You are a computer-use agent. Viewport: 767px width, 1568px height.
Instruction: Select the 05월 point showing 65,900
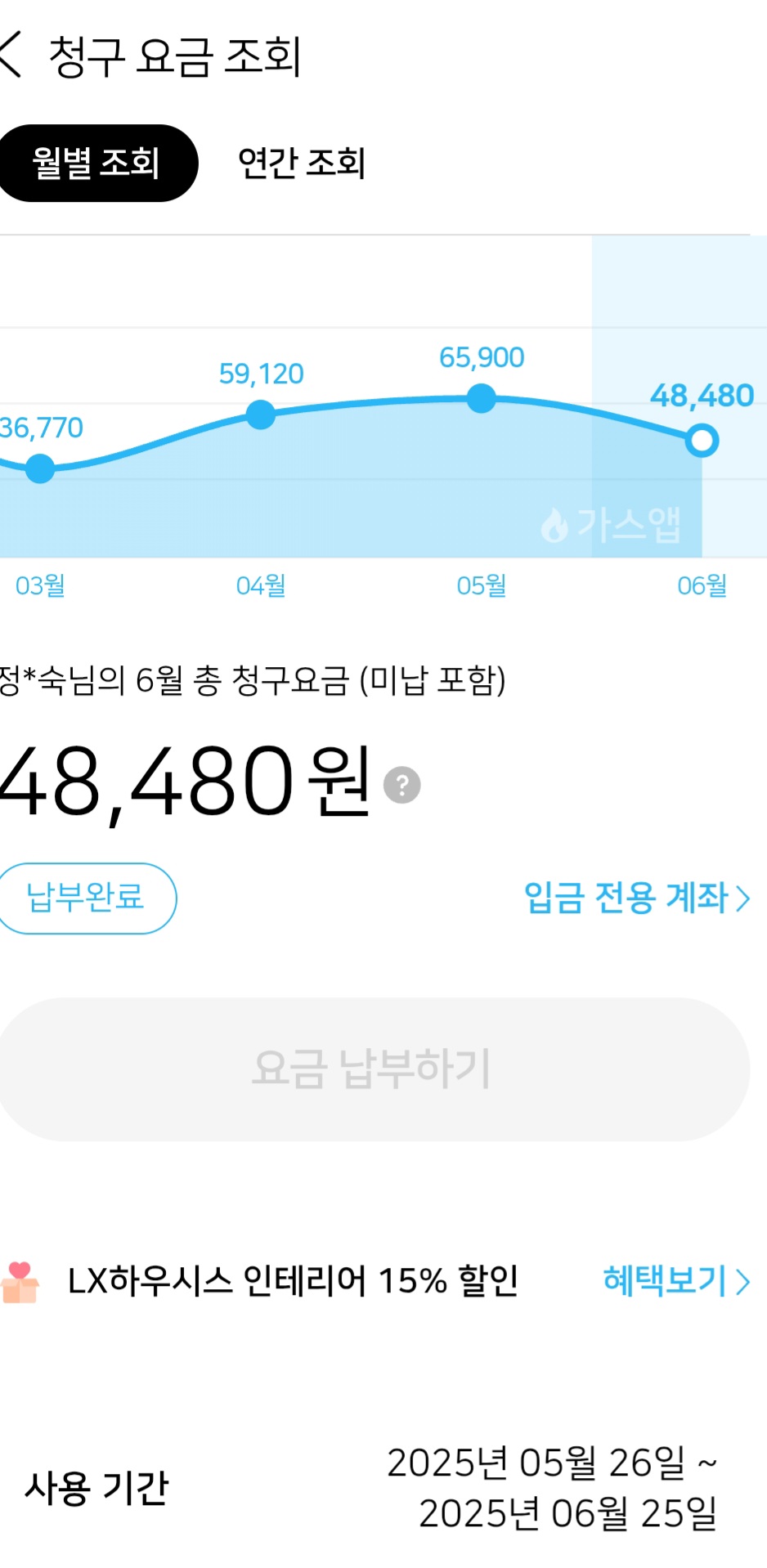tap(482, 398)
